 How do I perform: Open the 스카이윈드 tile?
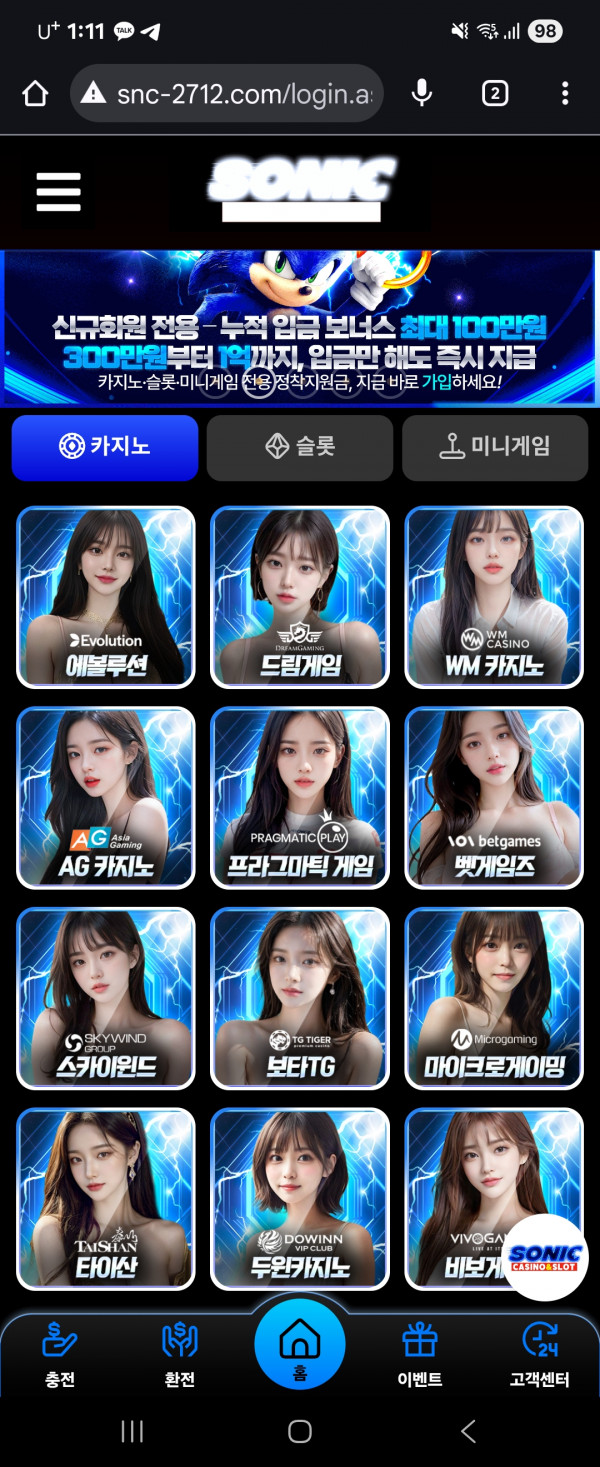pos(106,998)
